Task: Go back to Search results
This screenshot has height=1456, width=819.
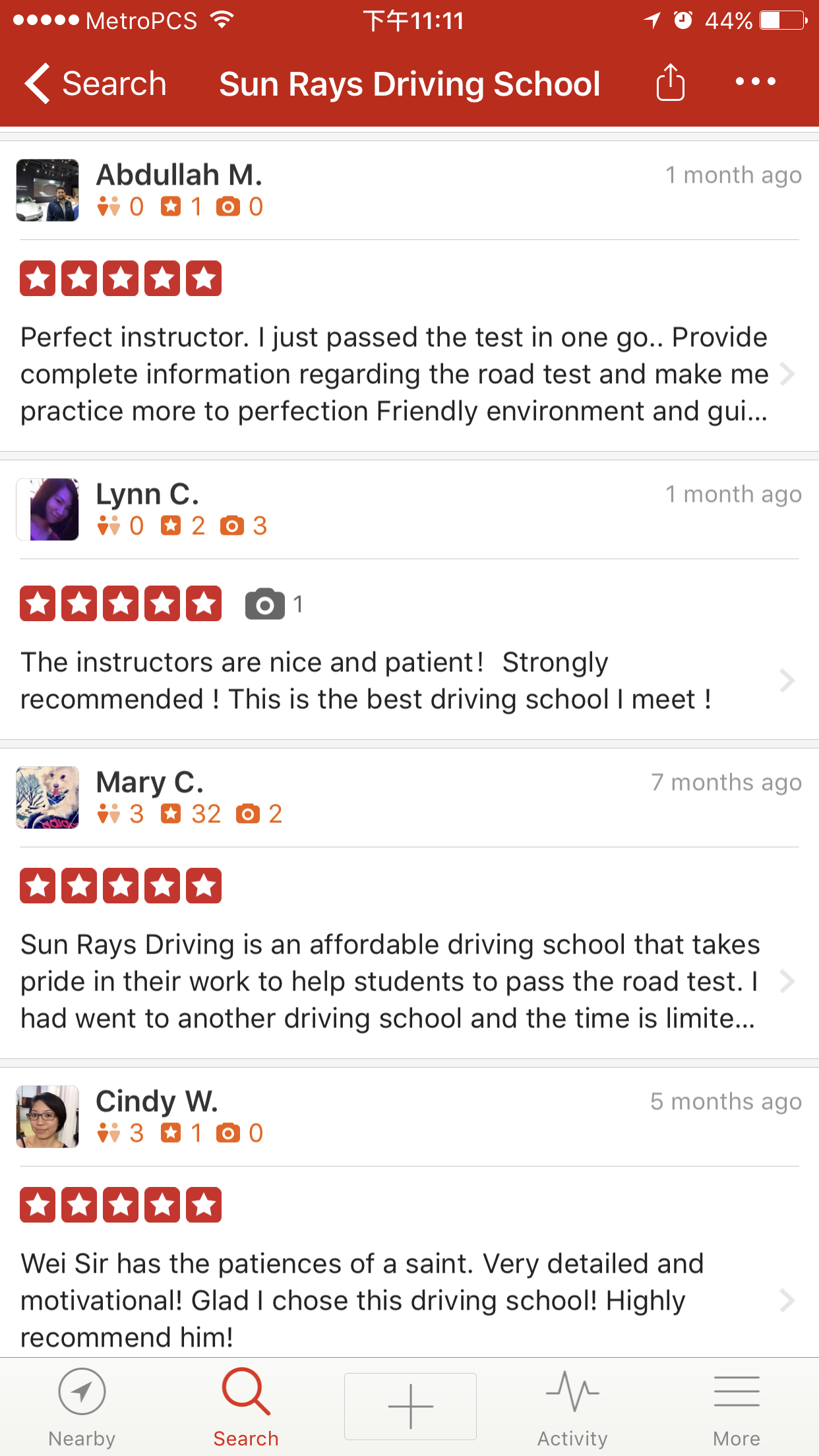Action: (95, 84)
